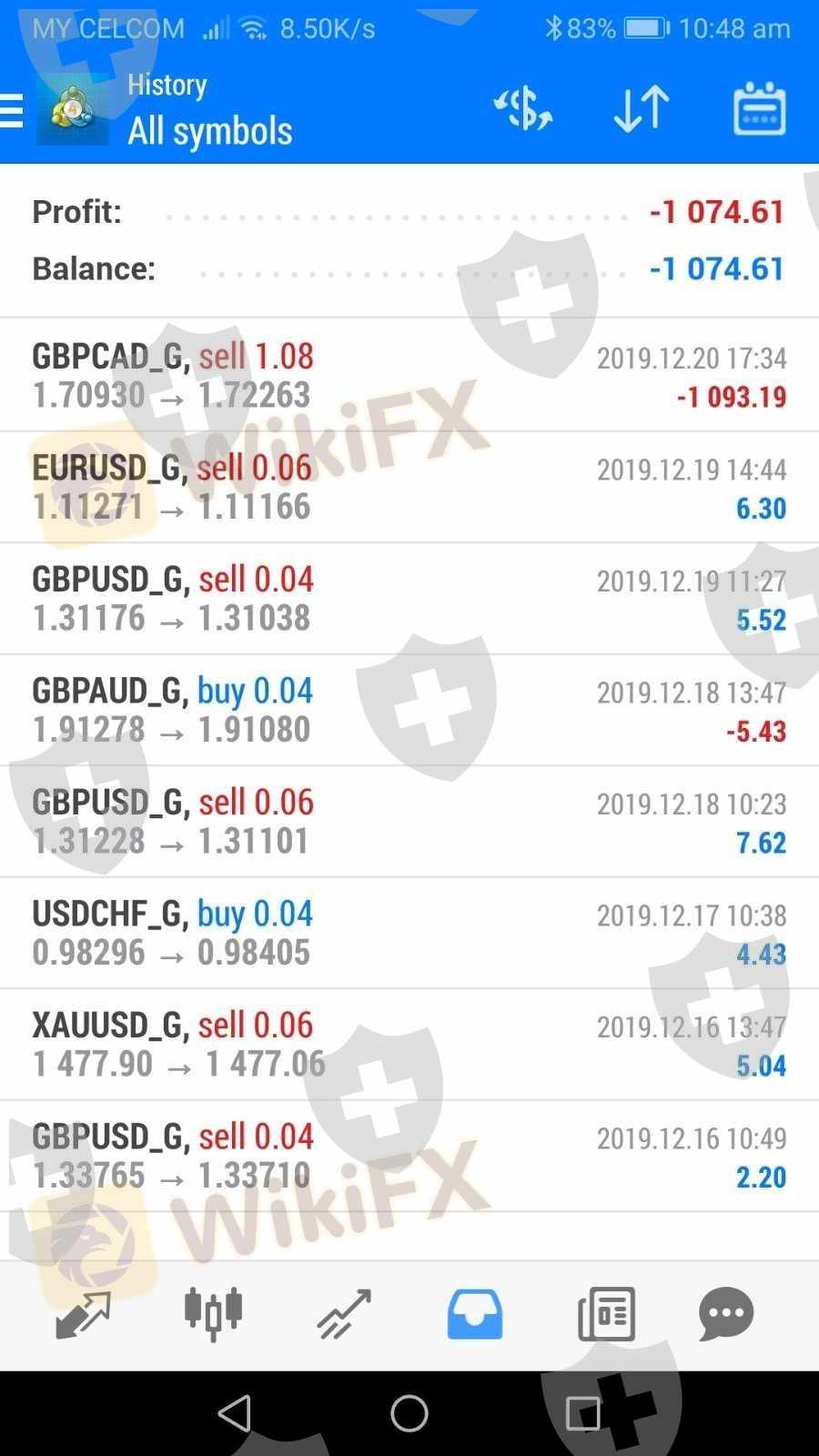Change the history sort order

tap(641, 109)
